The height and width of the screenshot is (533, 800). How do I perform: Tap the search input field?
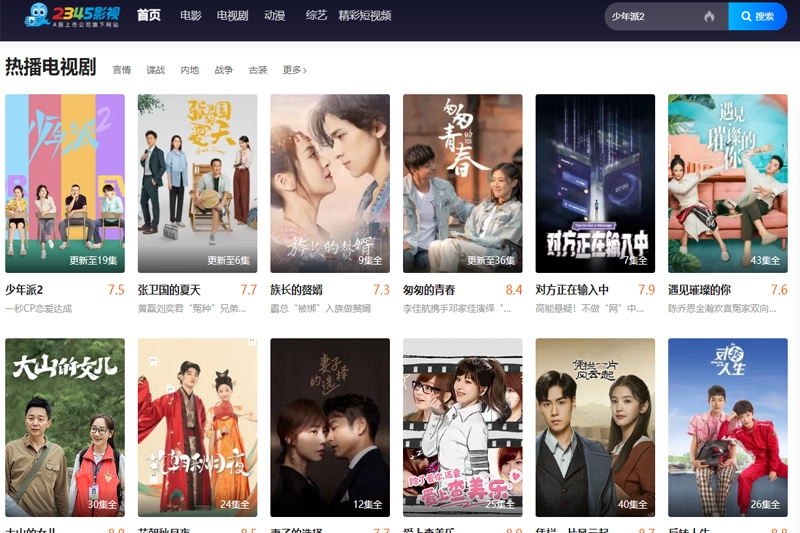tap(655, 17)
